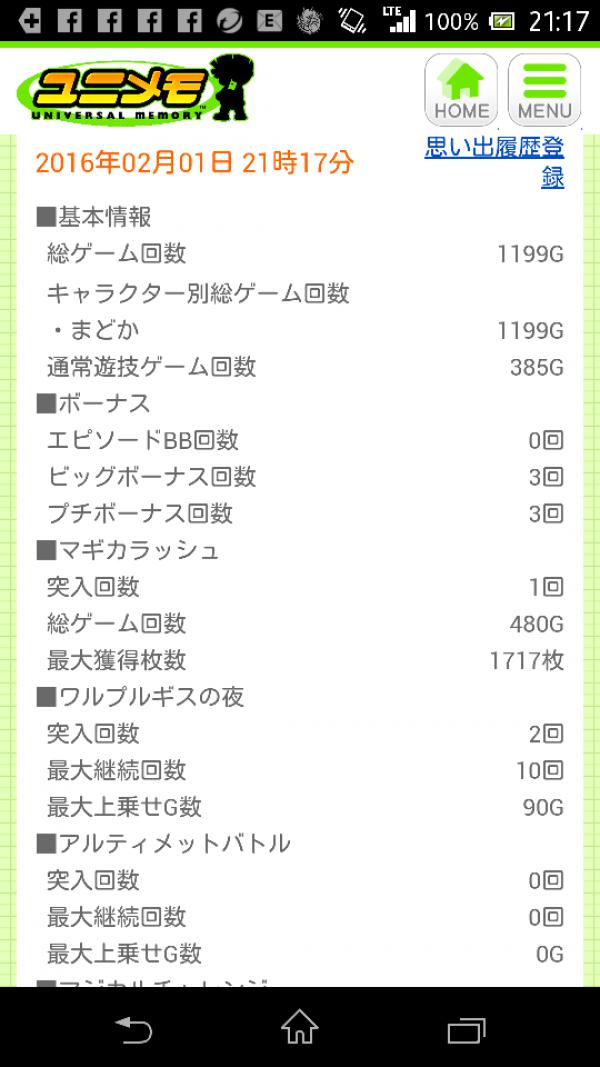
Task: Go back with the system back button
Action: coord(133,1028)
